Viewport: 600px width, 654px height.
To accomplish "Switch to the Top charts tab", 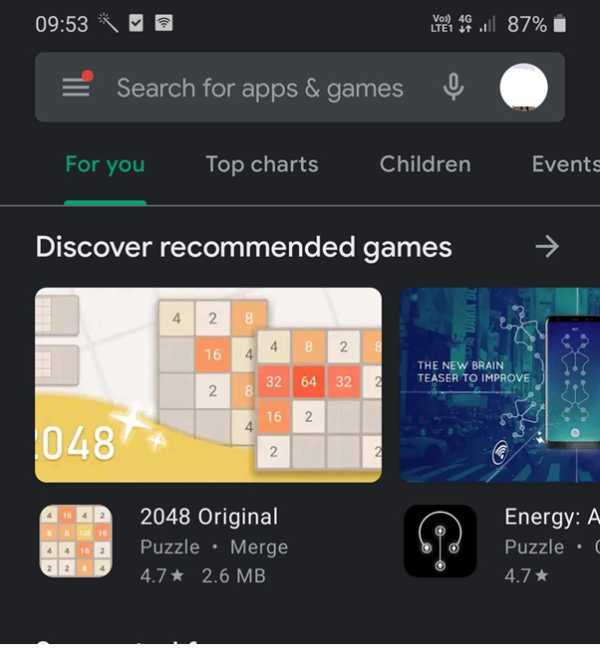I will coord(262,165).
